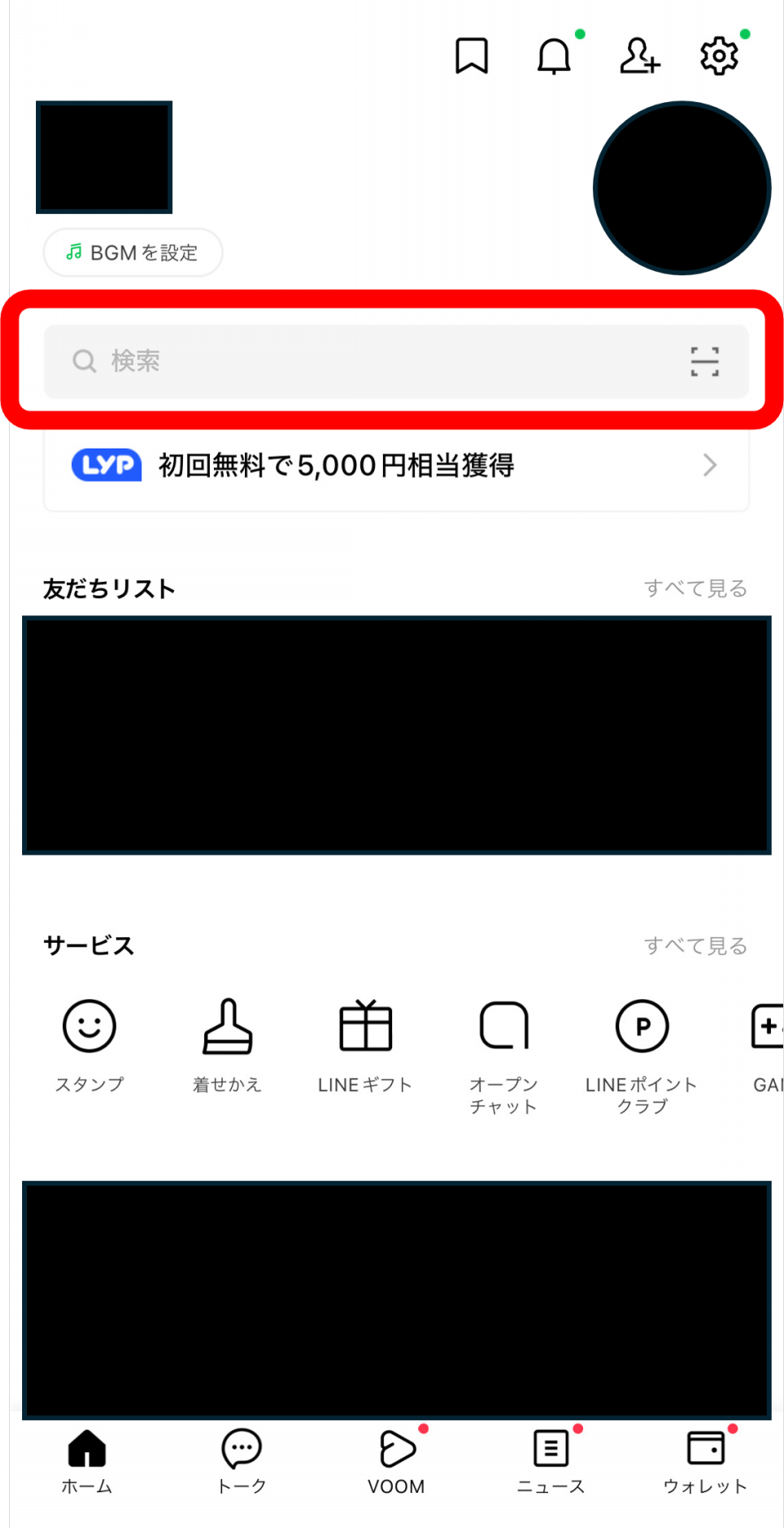
Task: Open the QR code scanner icon
Action: point(704,361)
